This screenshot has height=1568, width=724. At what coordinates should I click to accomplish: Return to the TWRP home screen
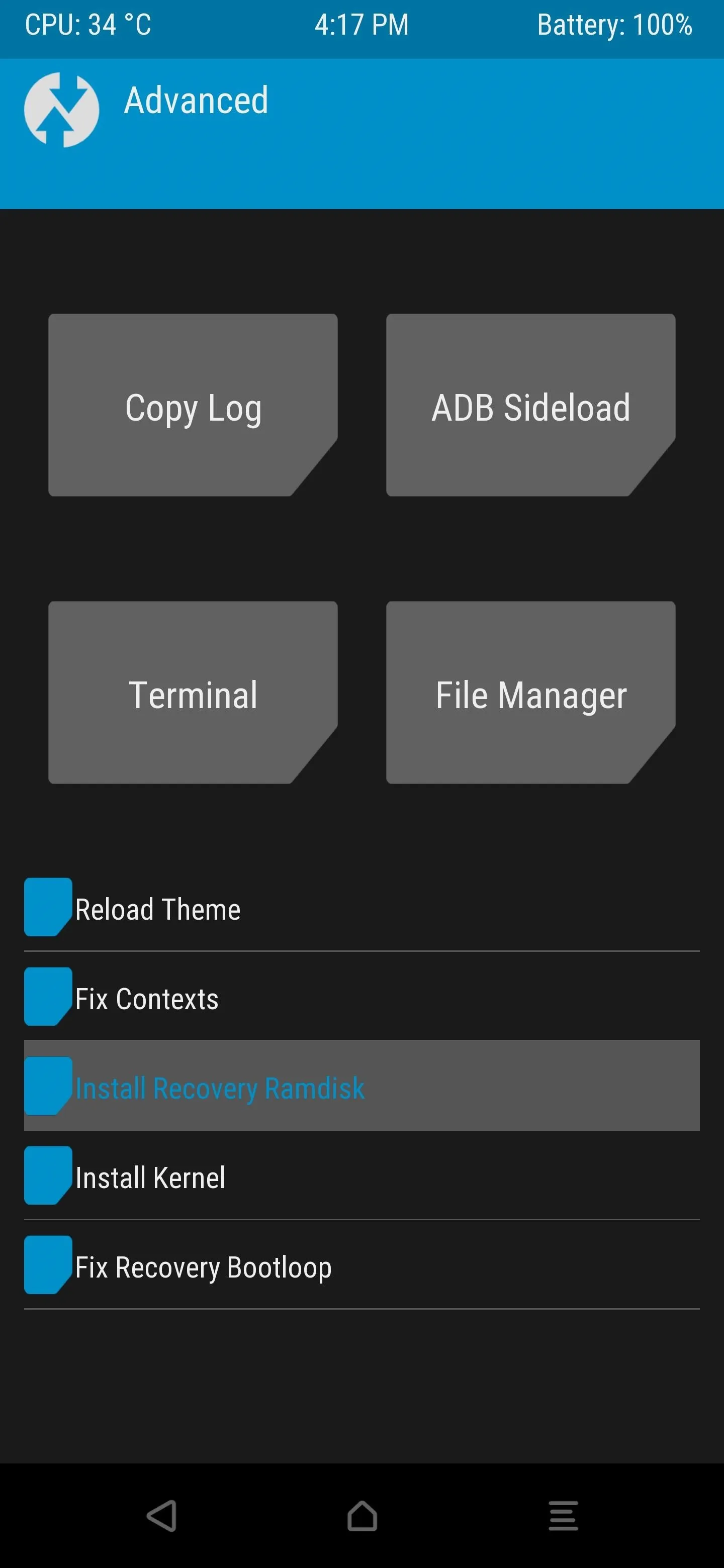click(x=363, y=1516)
